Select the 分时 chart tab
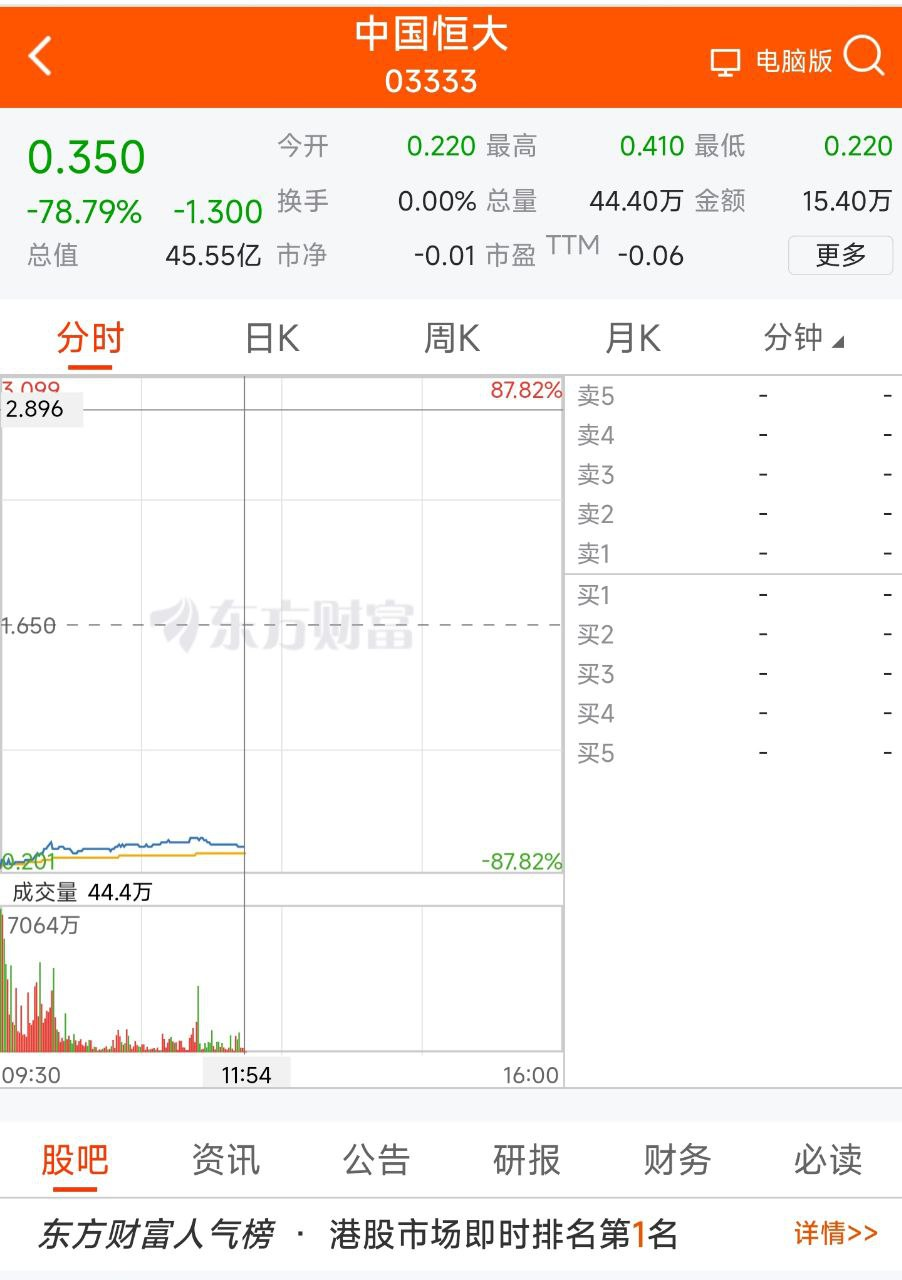Viewport: 902px width, 1280px height. (x=89, y=339)
